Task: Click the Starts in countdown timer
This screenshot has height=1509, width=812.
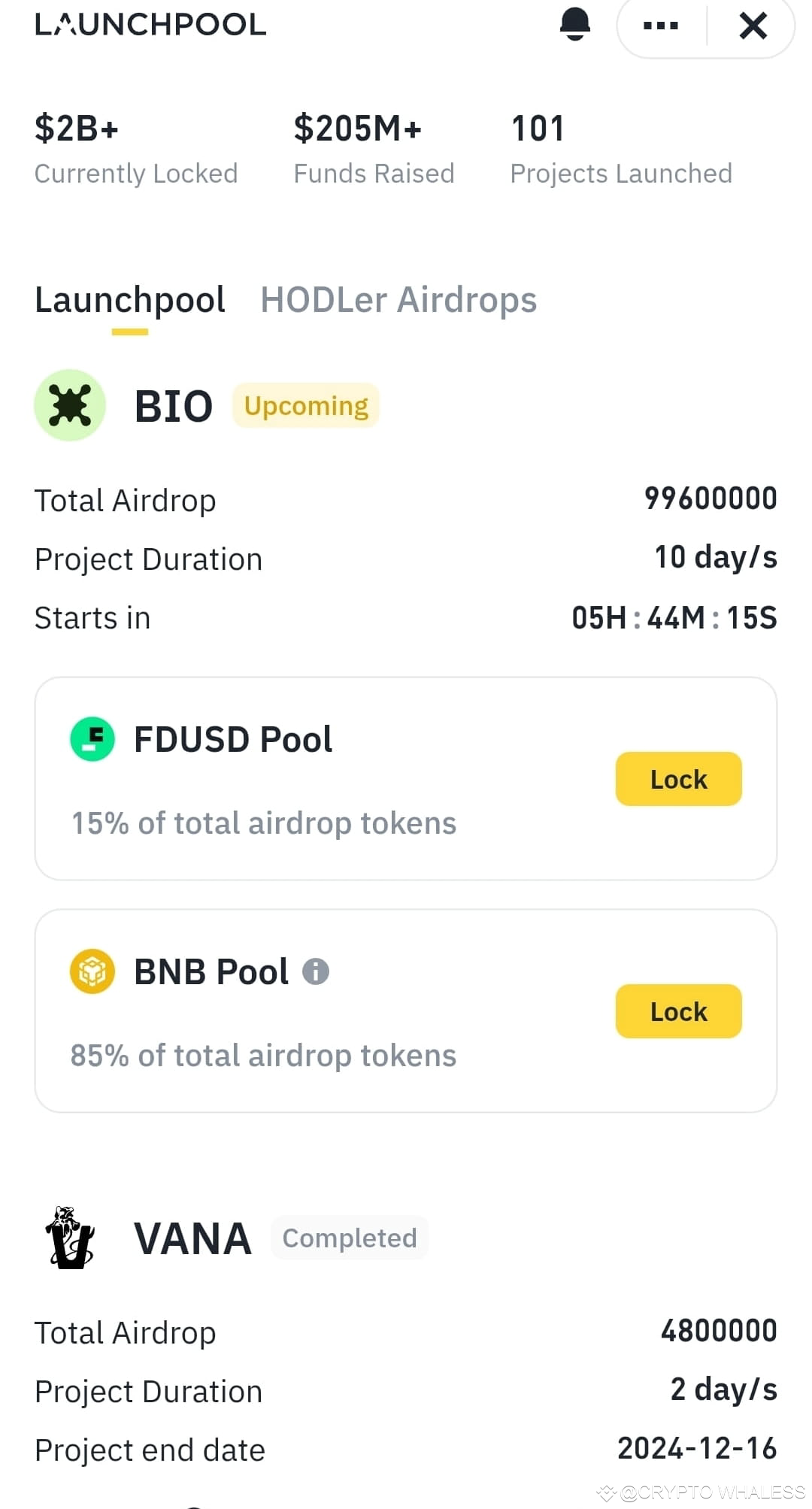Action: [673, 617]
